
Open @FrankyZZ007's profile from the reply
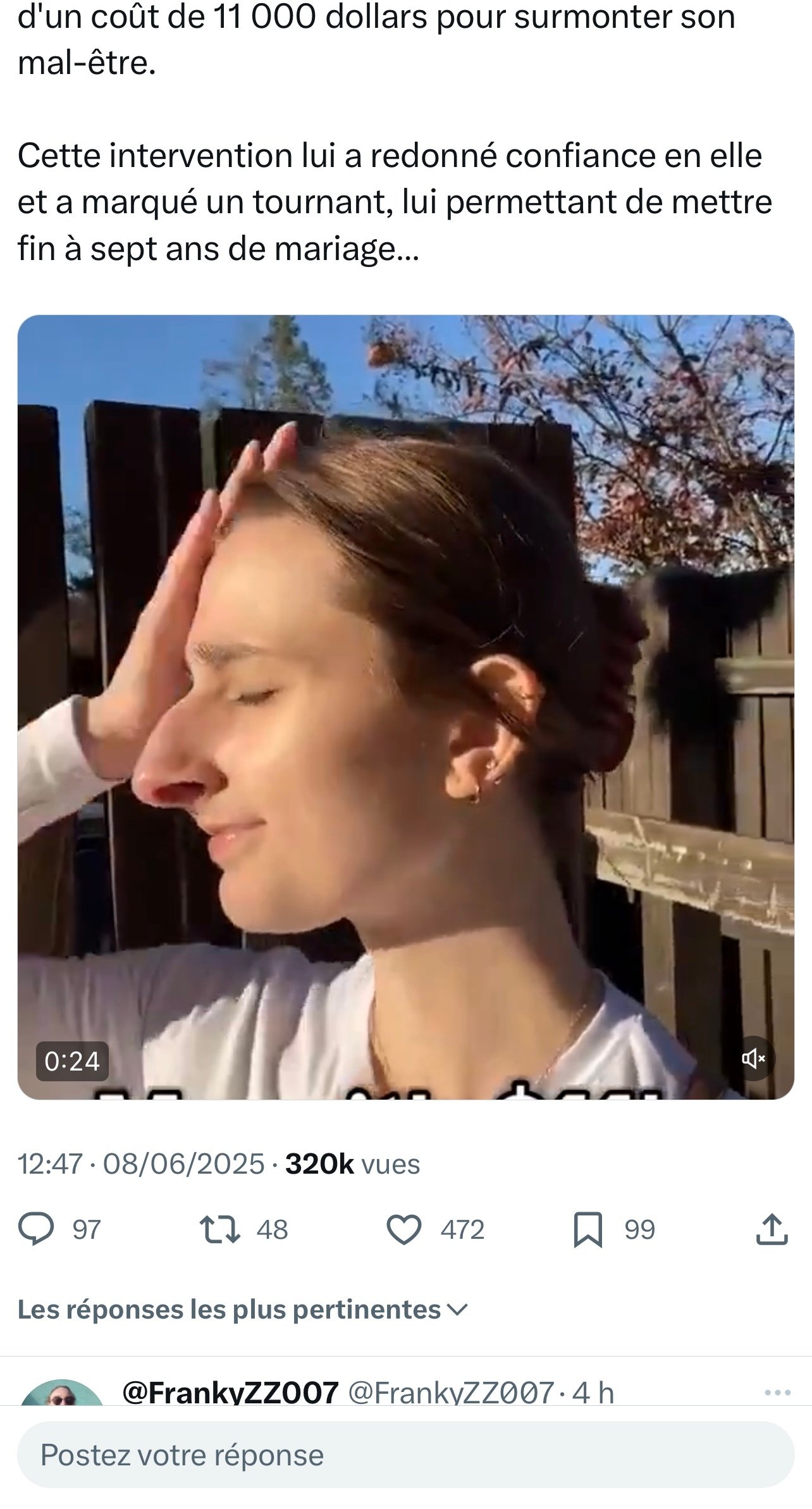click(230, 1393)
